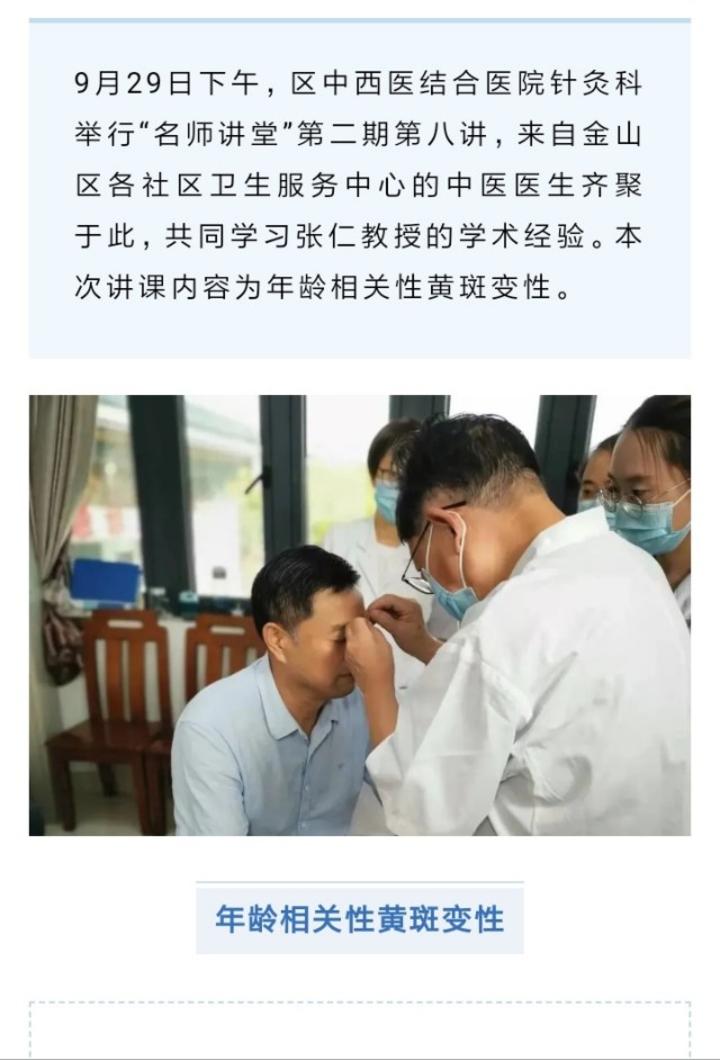Open the acupuncture treatment photo in full view
Viewport: 720px width, 1060px height.
(359, 615)
